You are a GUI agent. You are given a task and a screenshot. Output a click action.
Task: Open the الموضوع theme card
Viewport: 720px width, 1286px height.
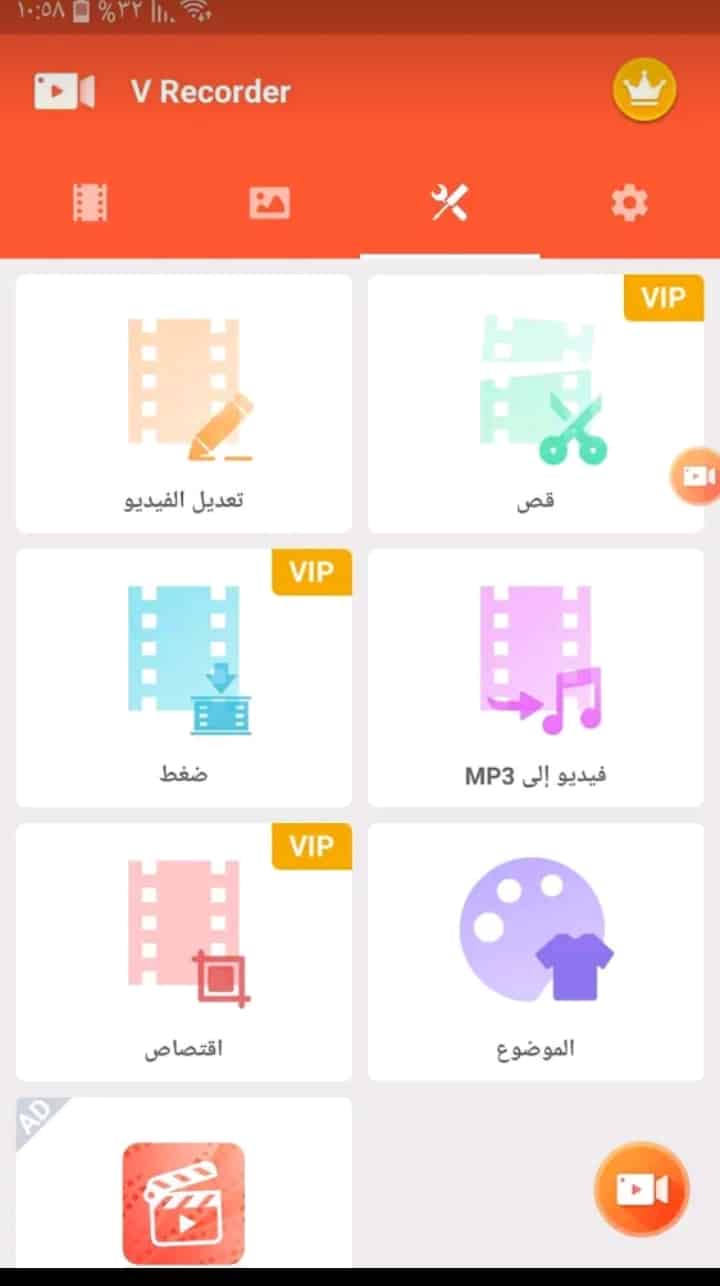pyautogui.click(x=536, y=952)
